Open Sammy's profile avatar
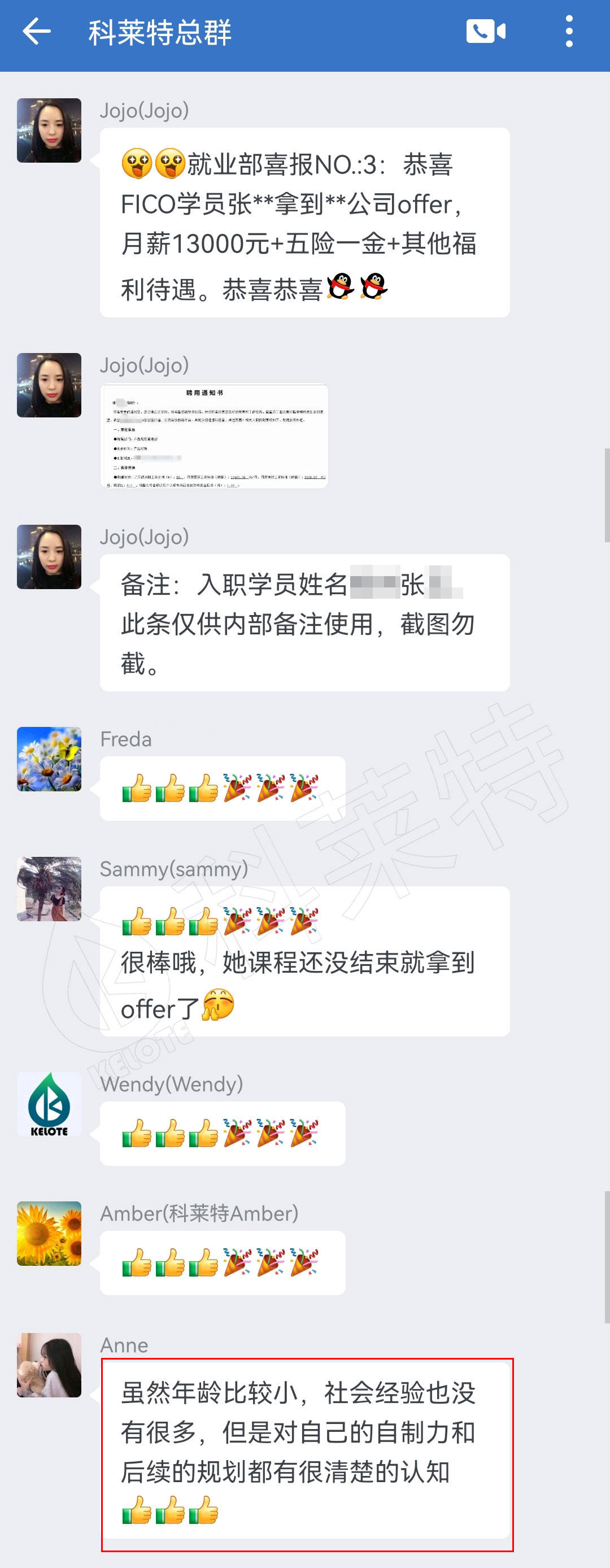This screenshot has height=1568, width=610. coord(49,888)
